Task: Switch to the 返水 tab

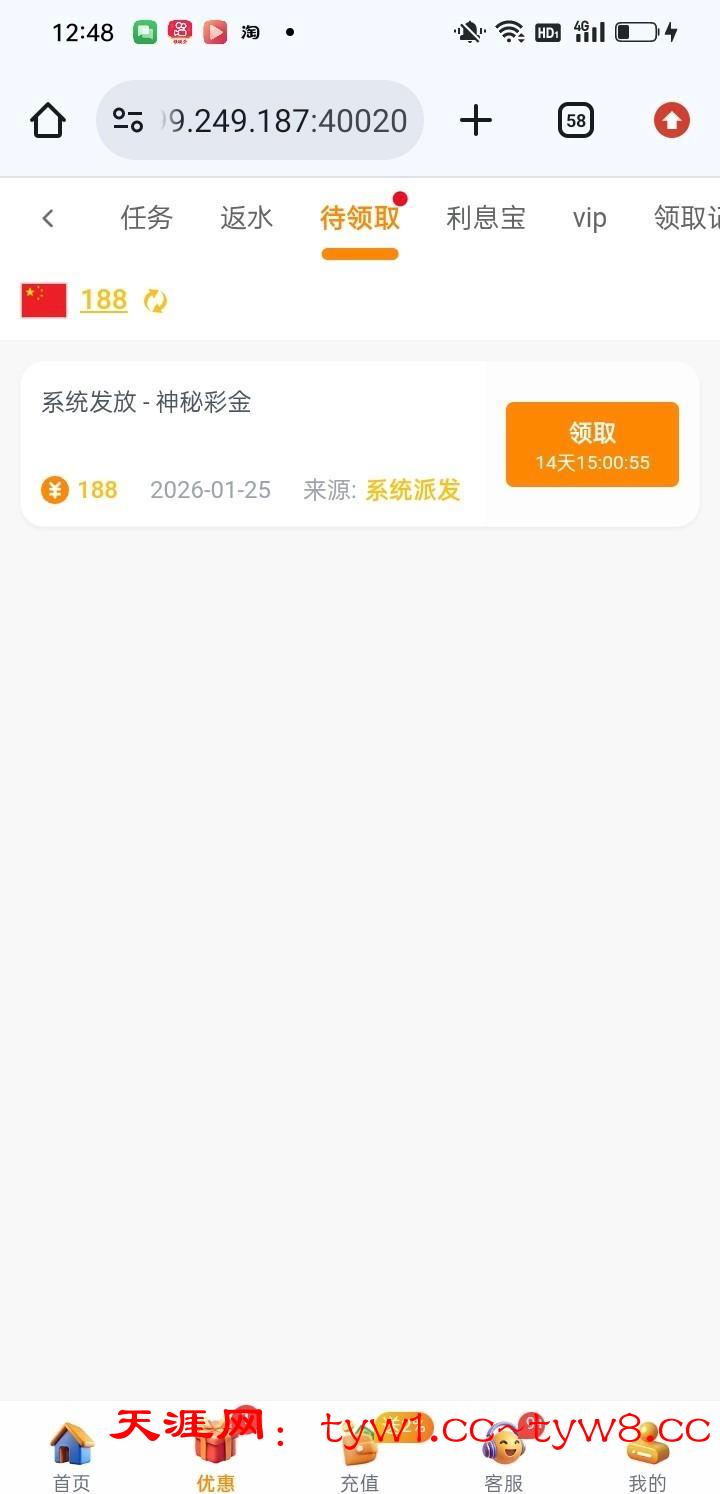Action: [246, 218]
